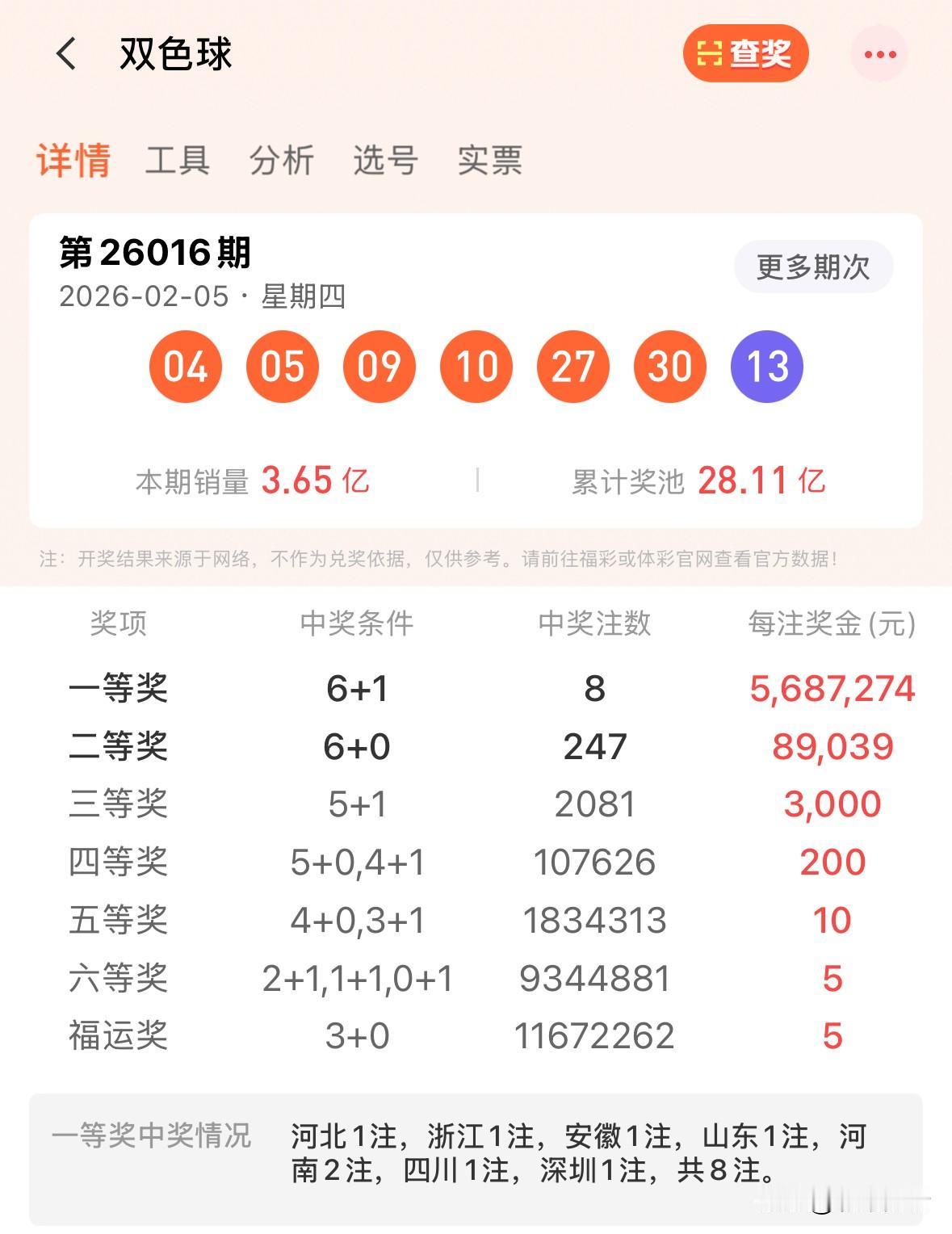The width and height of the screenshot is (952, 1234).
Task: Open the 第26016期 draw details
Action: coord(149,252)
